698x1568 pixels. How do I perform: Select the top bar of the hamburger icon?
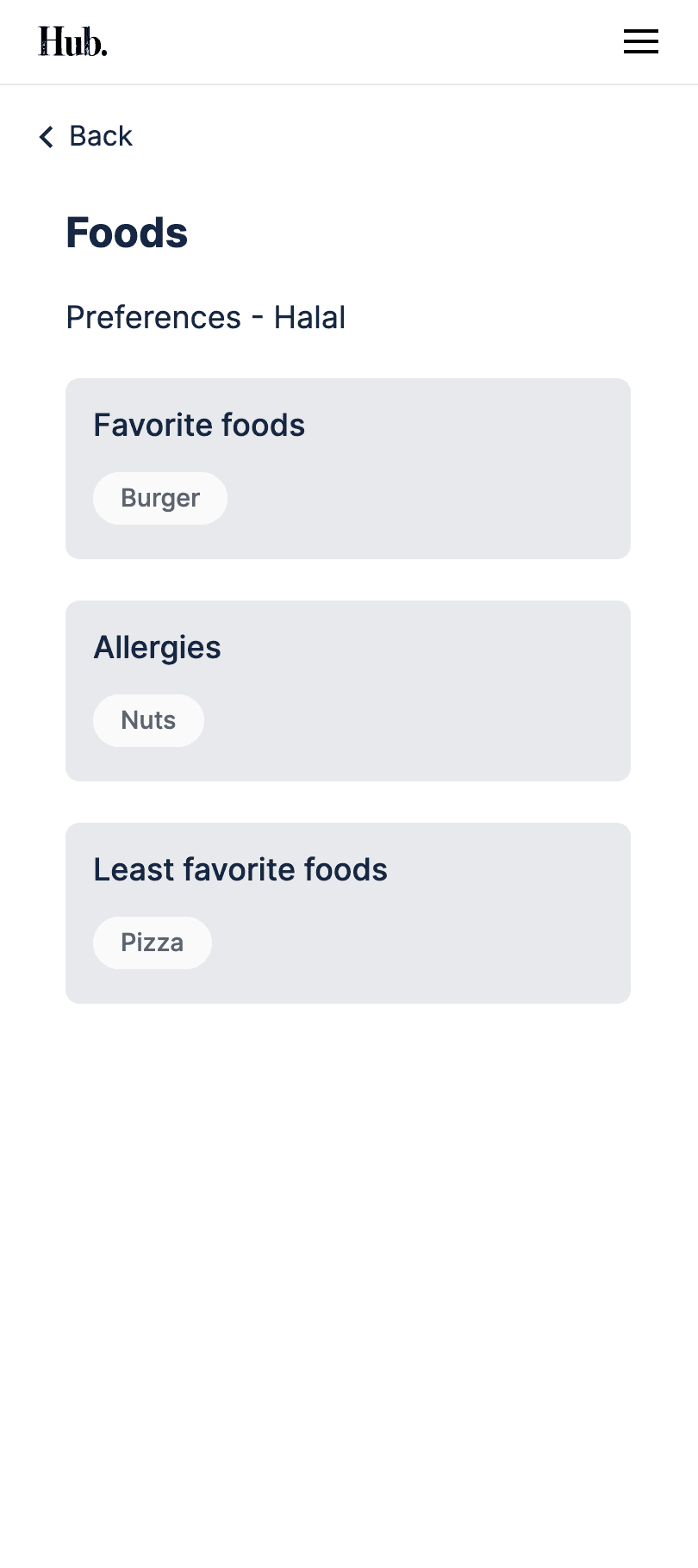(x=640, y=31)
